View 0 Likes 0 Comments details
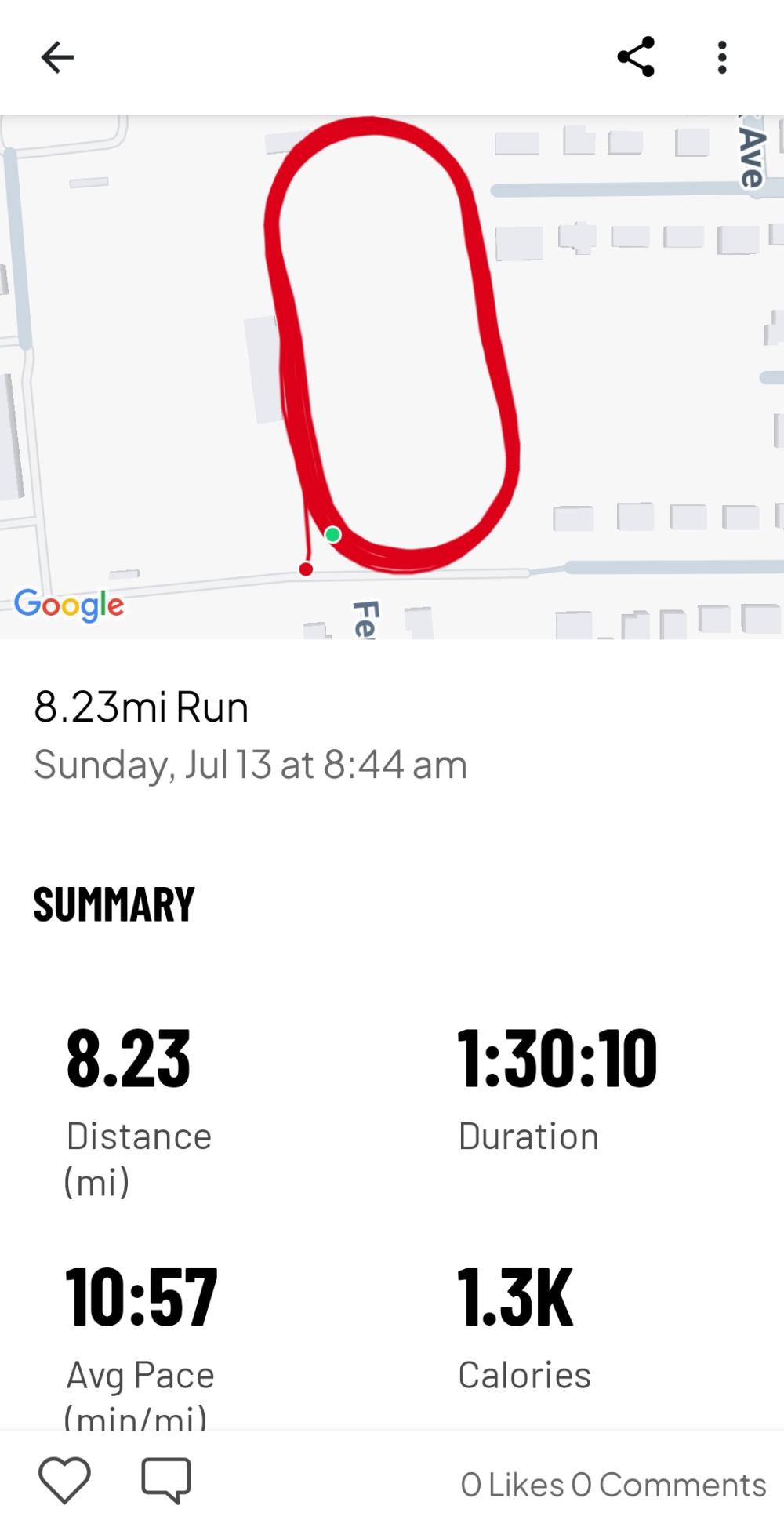Screen dimensions: 784x1531 point(613,1485)
